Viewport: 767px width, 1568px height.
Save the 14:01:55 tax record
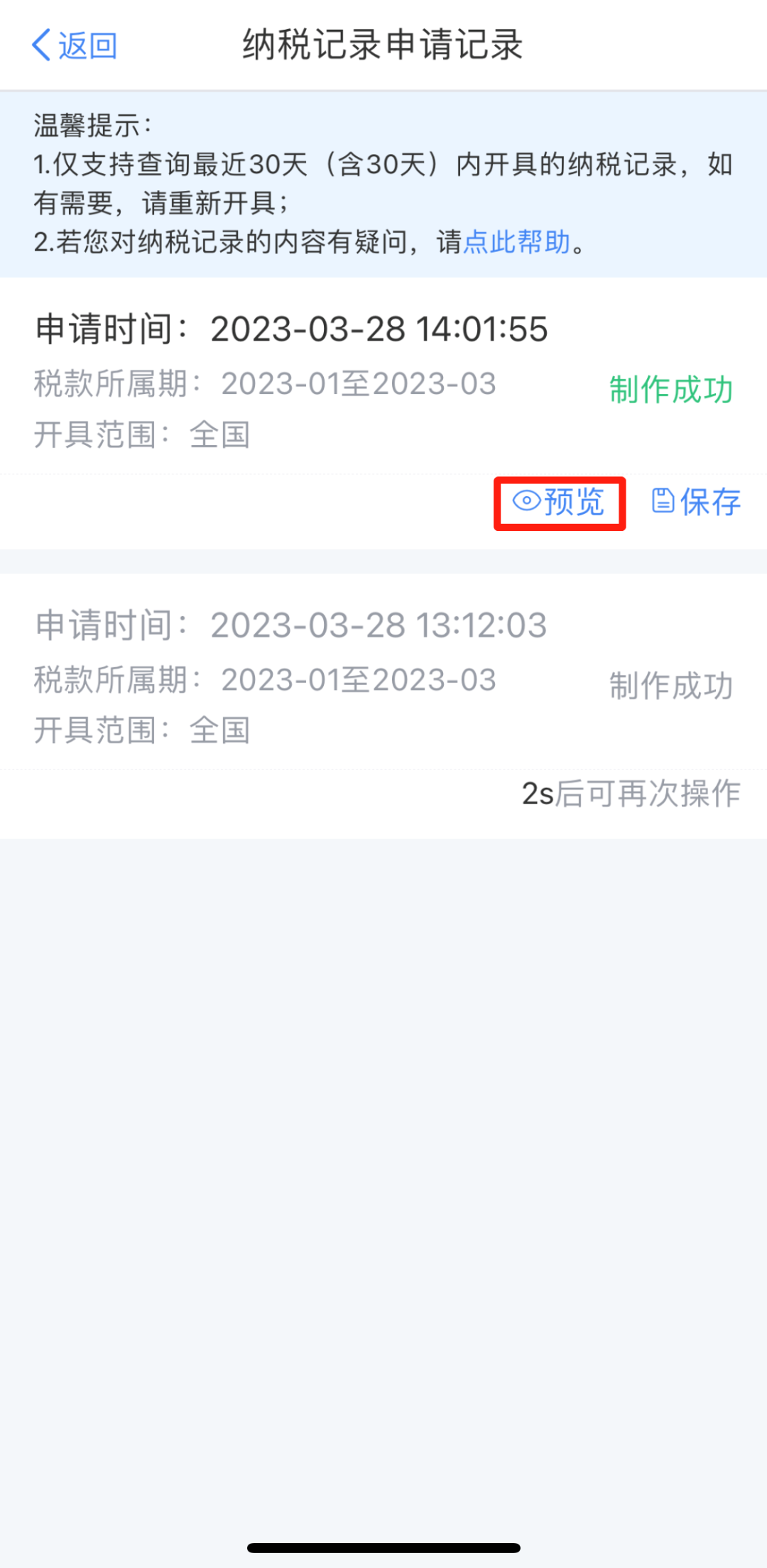(x=696, y=503)
